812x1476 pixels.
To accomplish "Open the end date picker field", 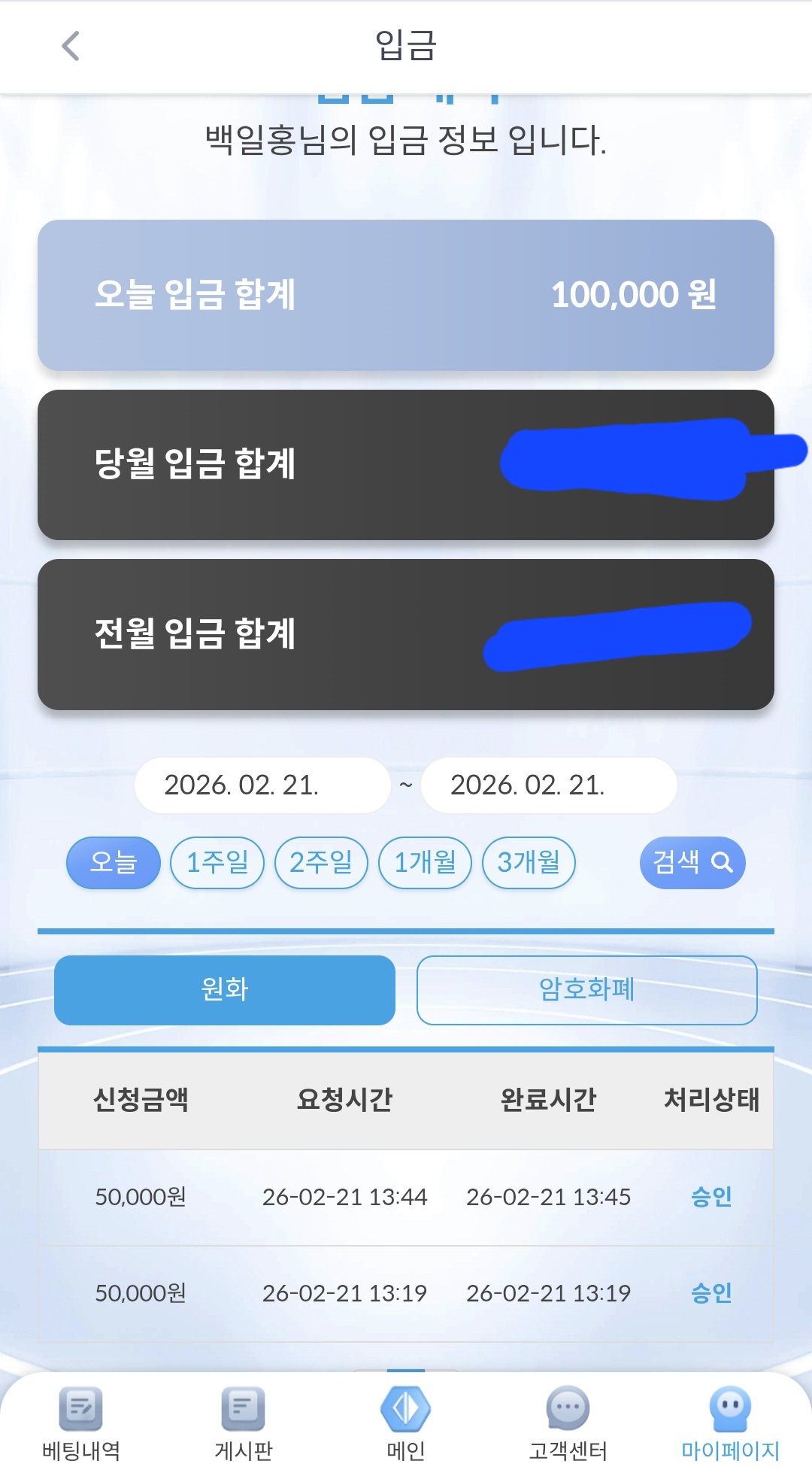I will pos(549,785).
